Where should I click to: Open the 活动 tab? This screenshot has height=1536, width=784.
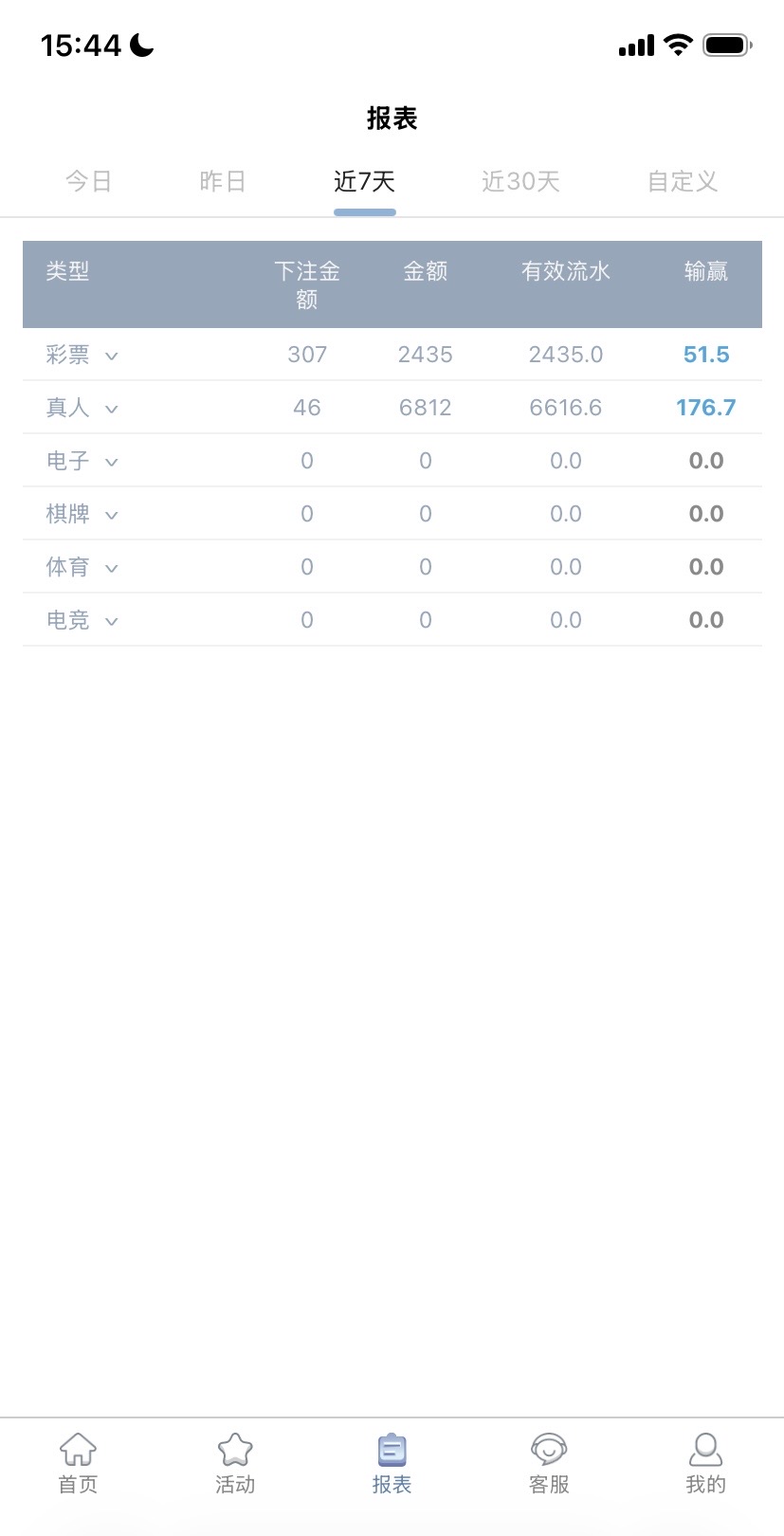click(x=235, y=1463)
